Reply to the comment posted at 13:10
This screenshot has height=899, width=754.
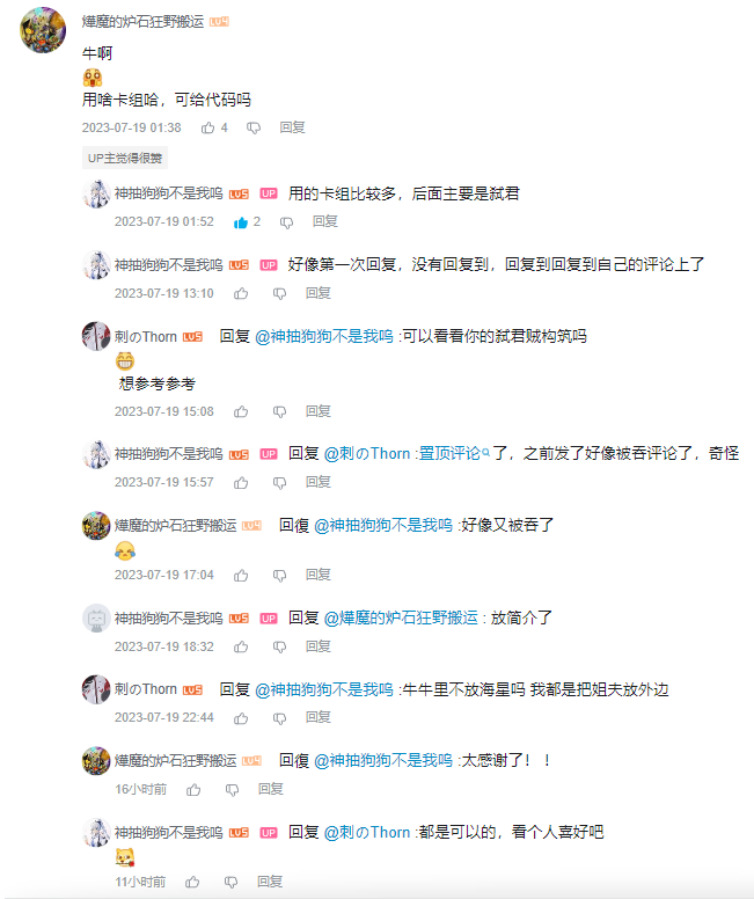click(x=318, y=293)
